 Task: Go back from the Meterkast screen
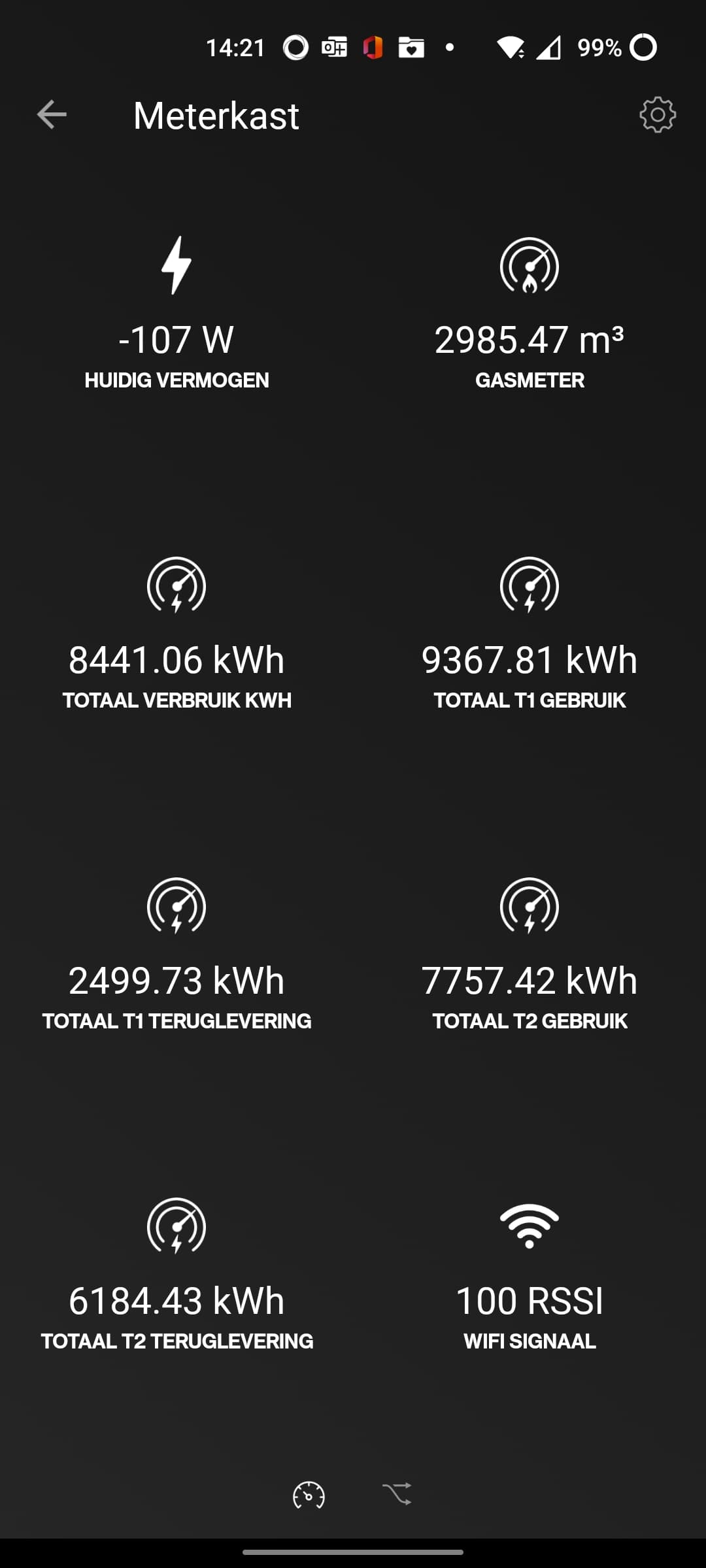(52, 115)
